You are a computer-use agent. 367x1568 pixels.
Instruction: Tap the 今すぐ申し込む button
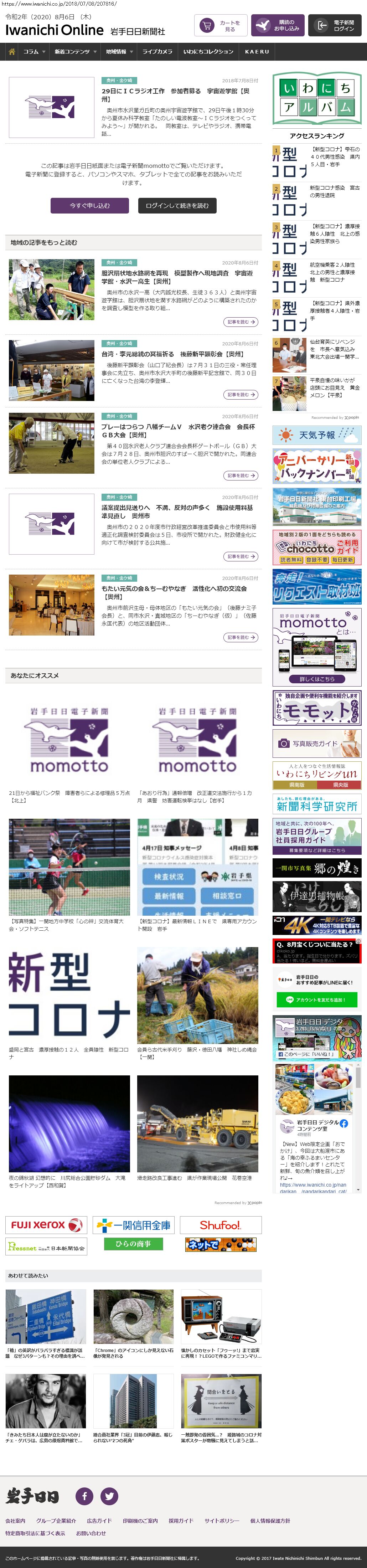(89, 206)
